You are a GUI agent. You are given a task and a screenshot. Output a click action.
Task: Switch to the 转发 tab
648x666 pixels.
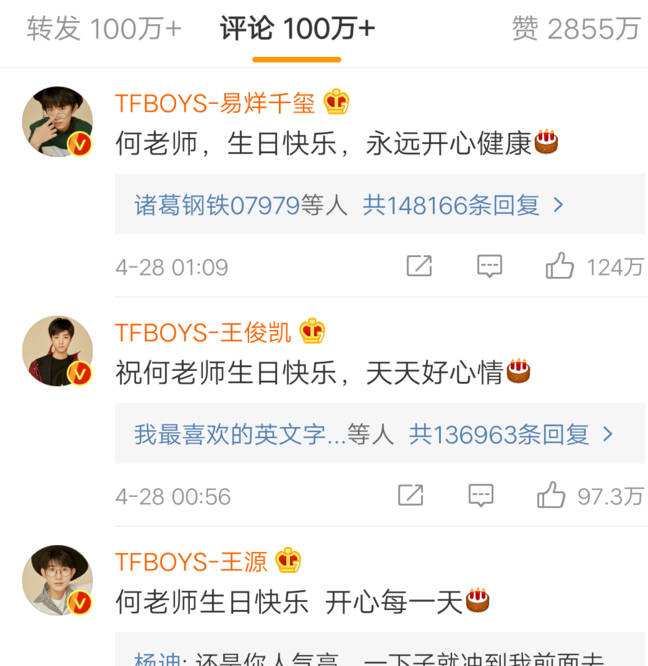point(104,29)
